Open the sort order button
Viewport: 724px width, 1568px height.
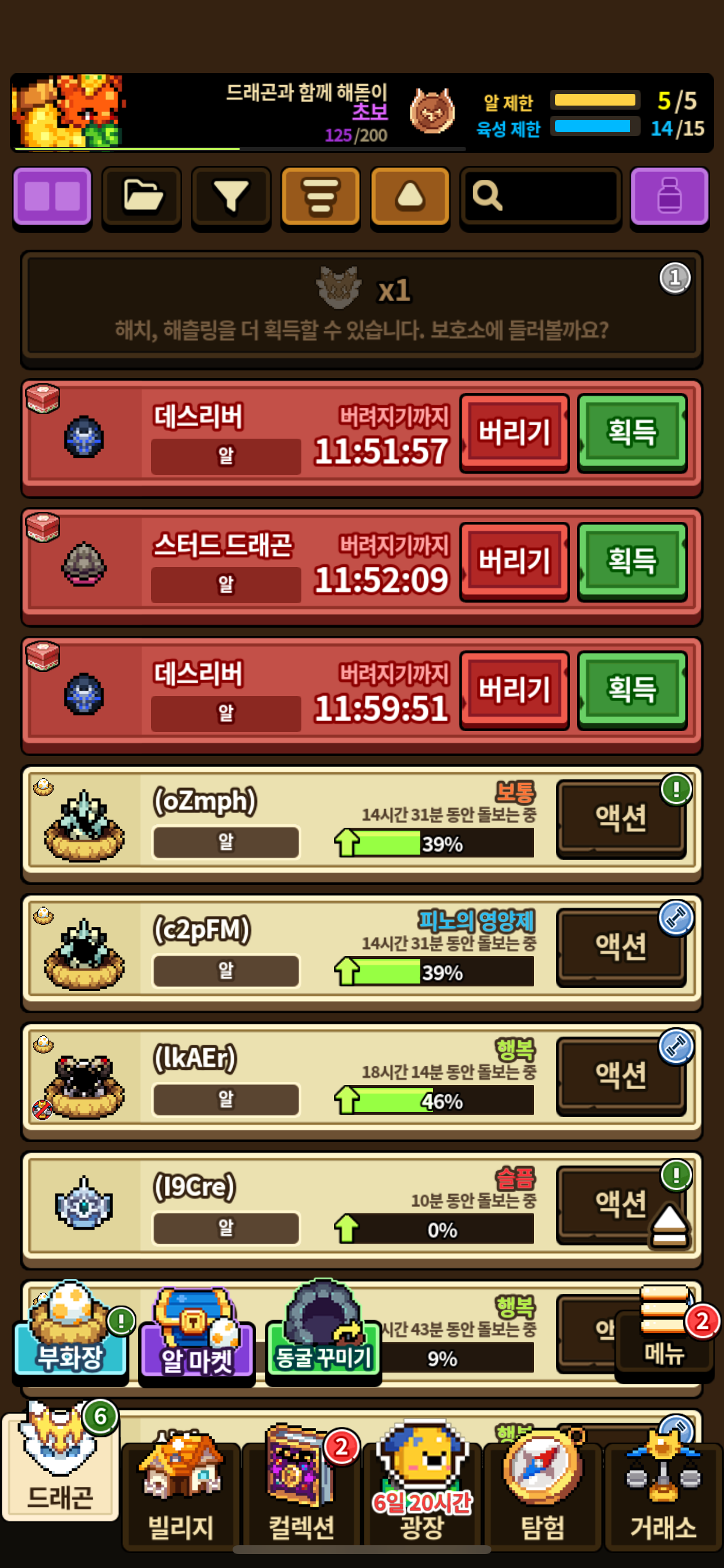[x=321, y=197]
